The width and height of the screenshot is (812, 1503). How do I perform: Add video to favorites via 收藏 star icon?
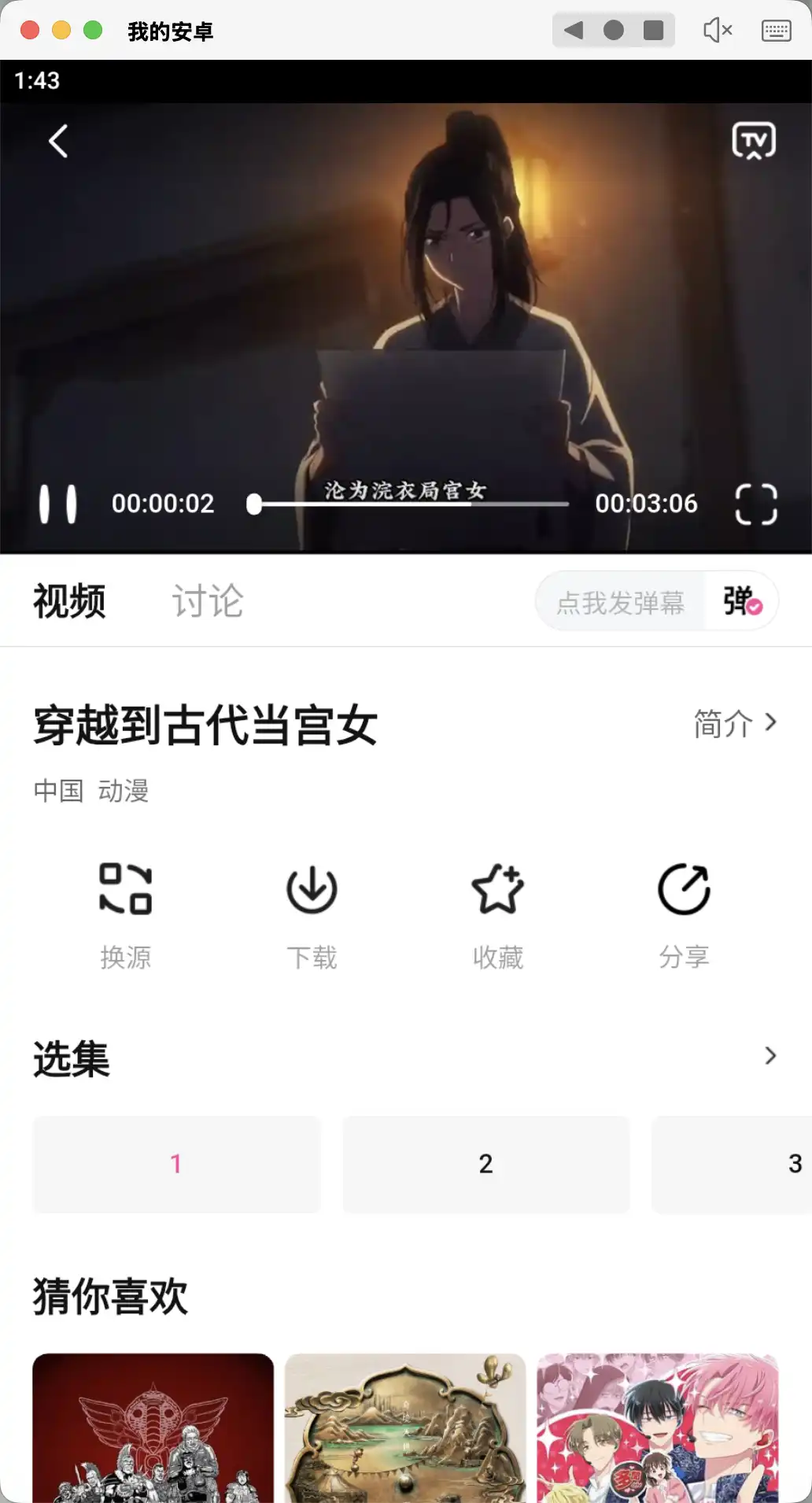(x=498, y=891)
